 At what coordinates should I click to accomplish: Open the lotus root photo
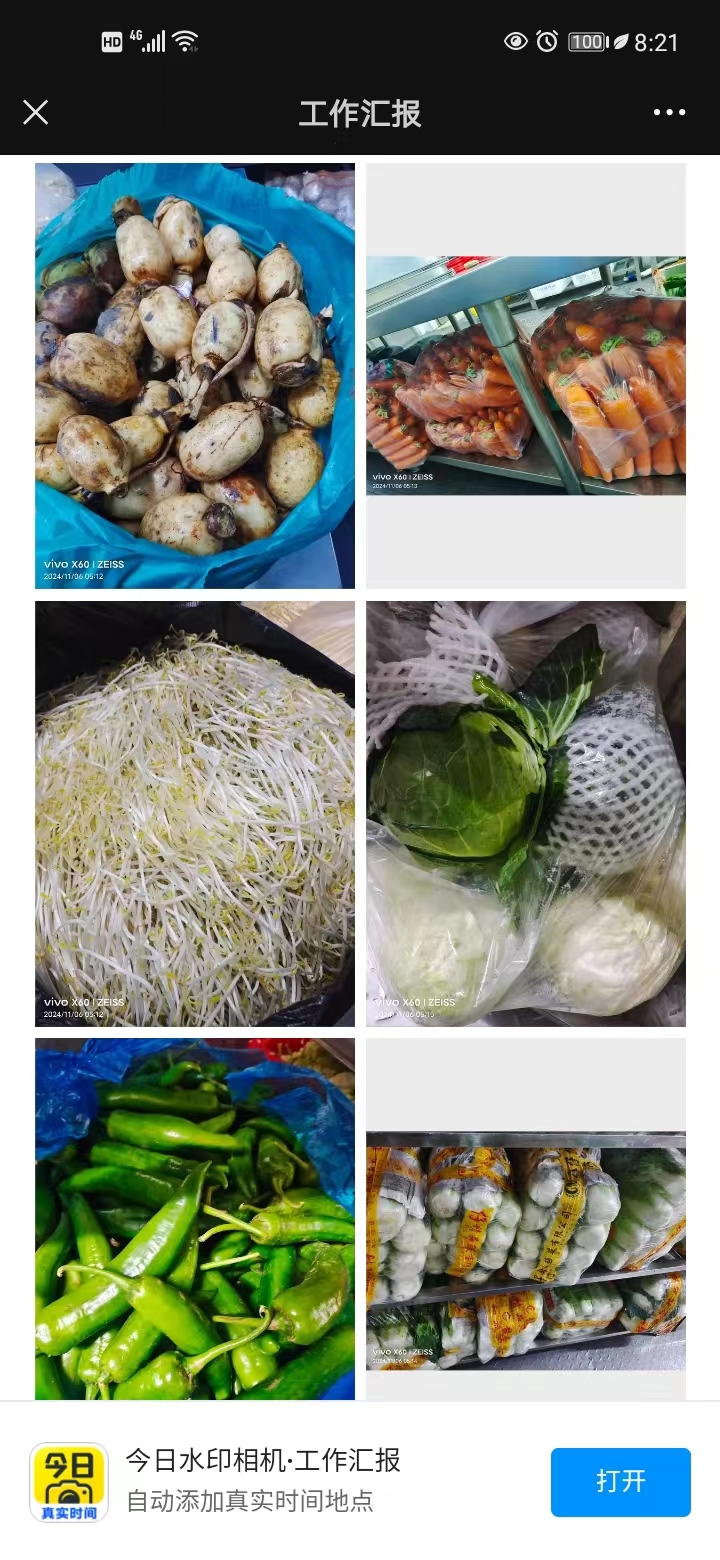point(195,376)
